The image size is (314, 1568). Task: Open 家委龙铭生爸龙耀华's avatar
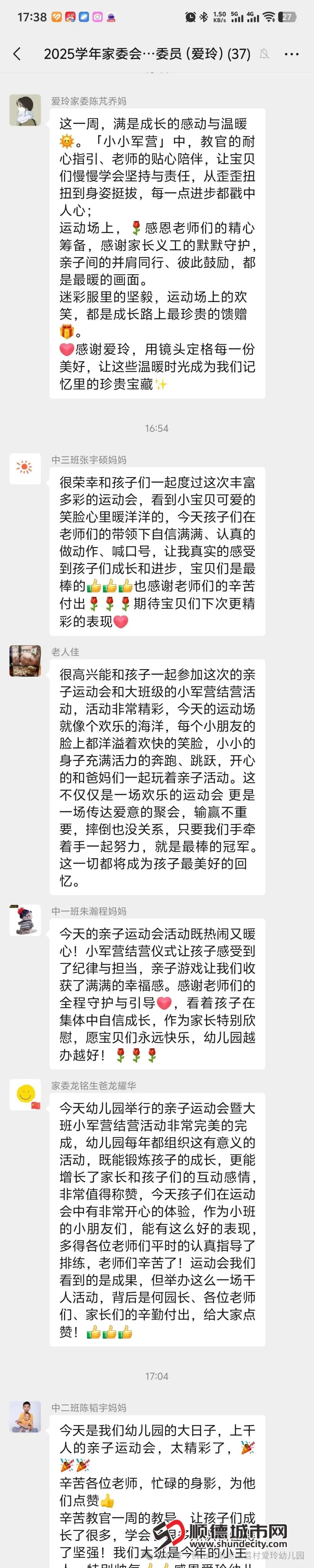pyautogui.click(x=25, y=1094)
